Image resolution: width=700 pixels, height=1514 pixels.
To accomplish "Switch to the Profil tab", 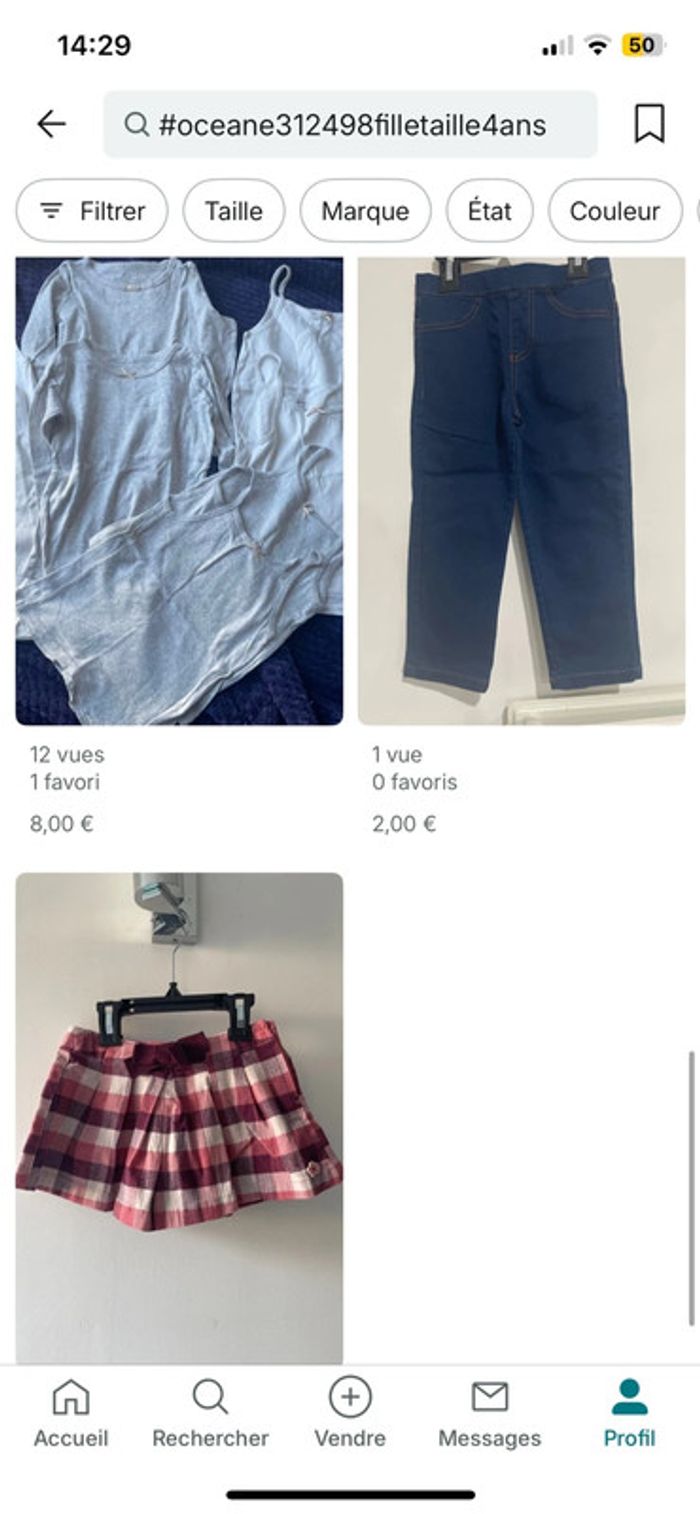I will 629,1413.
